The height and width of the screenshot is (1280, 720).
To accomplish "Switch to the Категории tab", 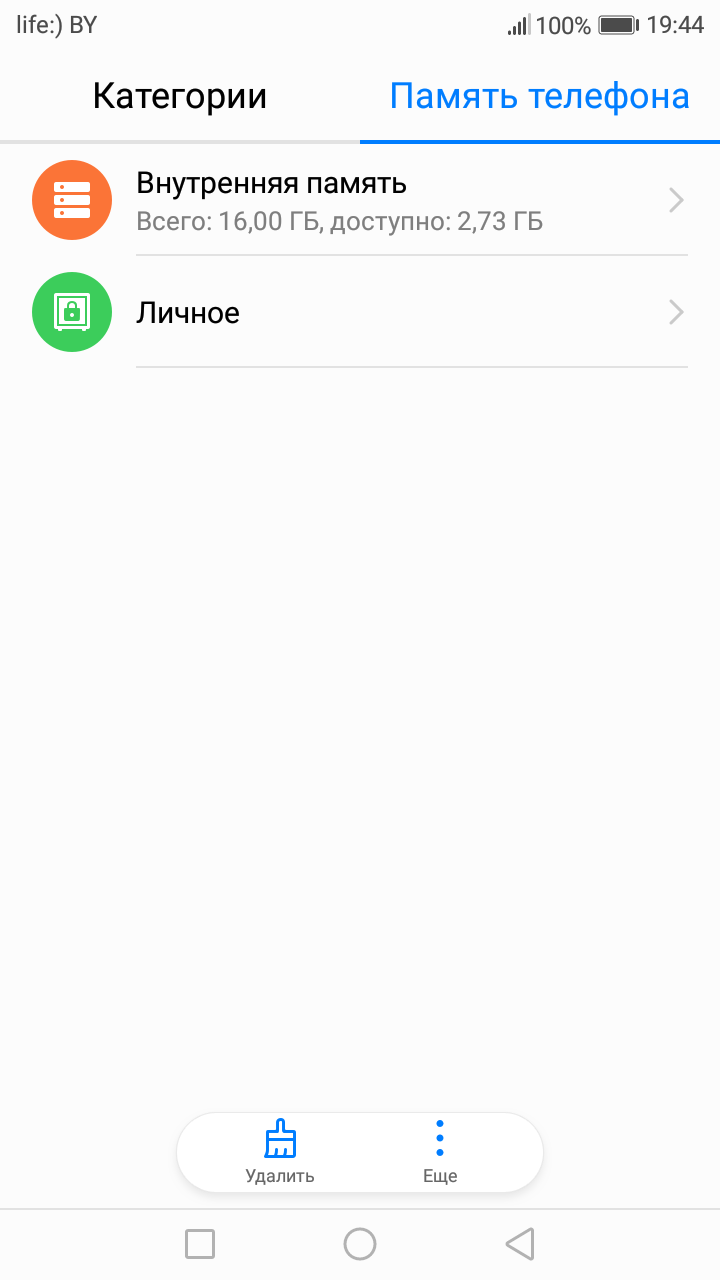I will click(x=180, y=97).
